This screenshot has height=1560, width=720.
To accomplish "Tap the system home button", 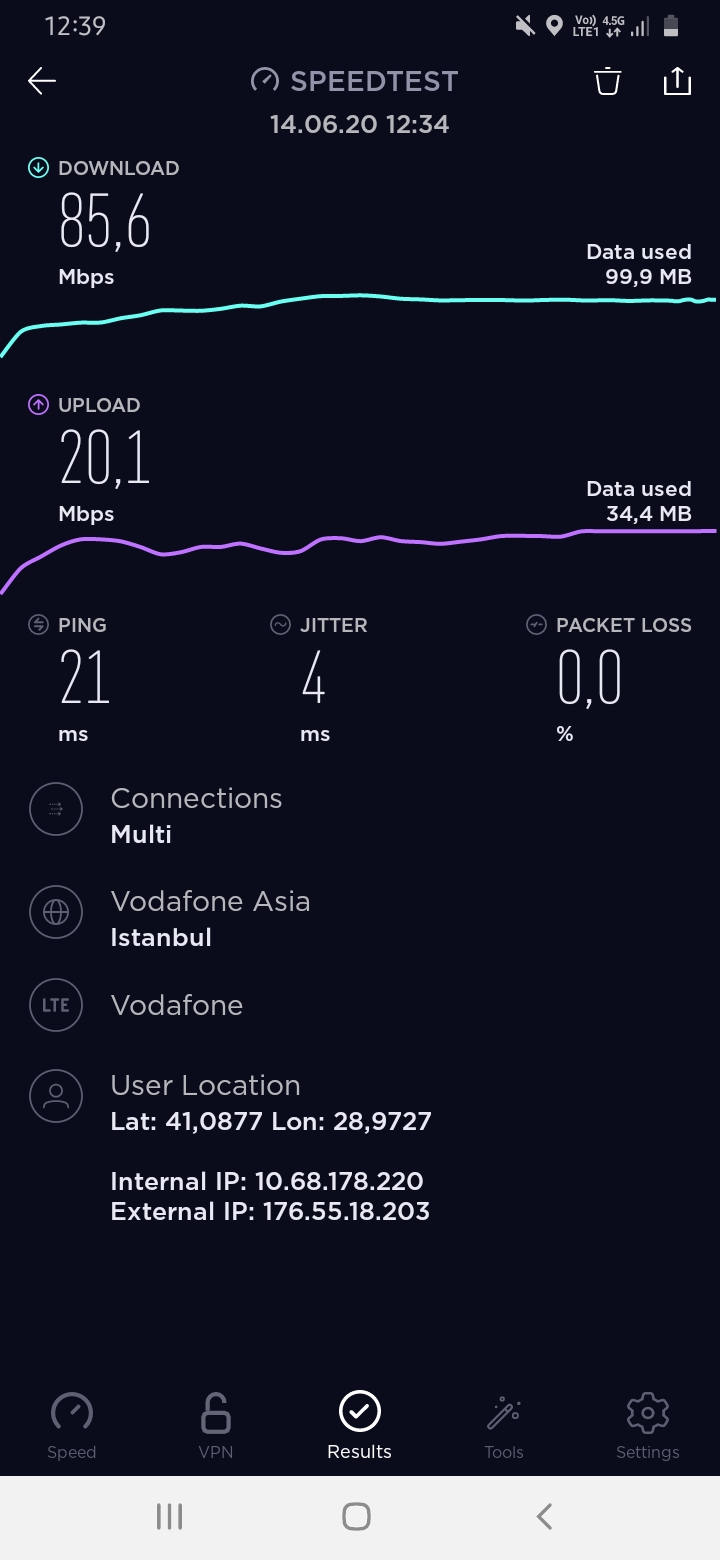I will tap(357, 1517).
